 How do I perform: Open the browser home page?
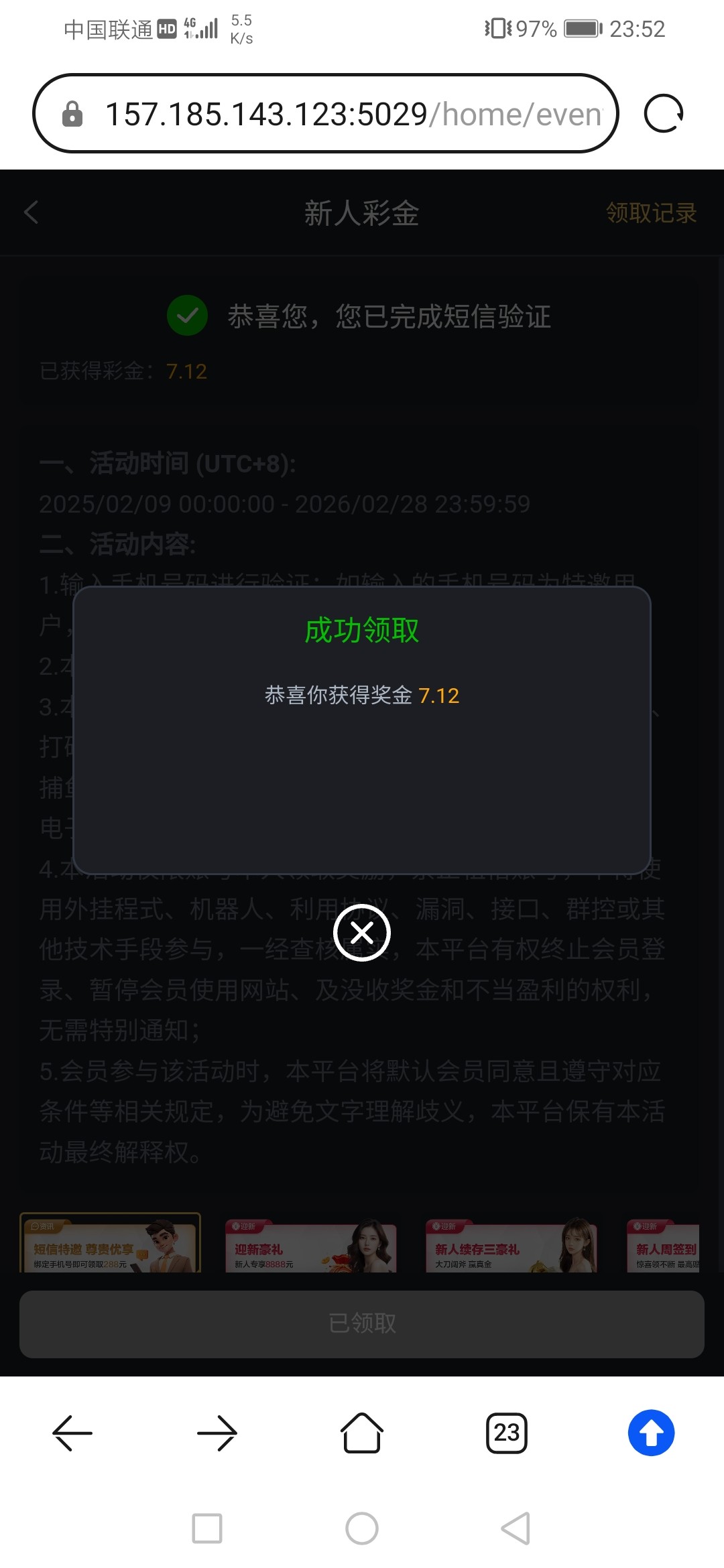tap(362, 1433)
